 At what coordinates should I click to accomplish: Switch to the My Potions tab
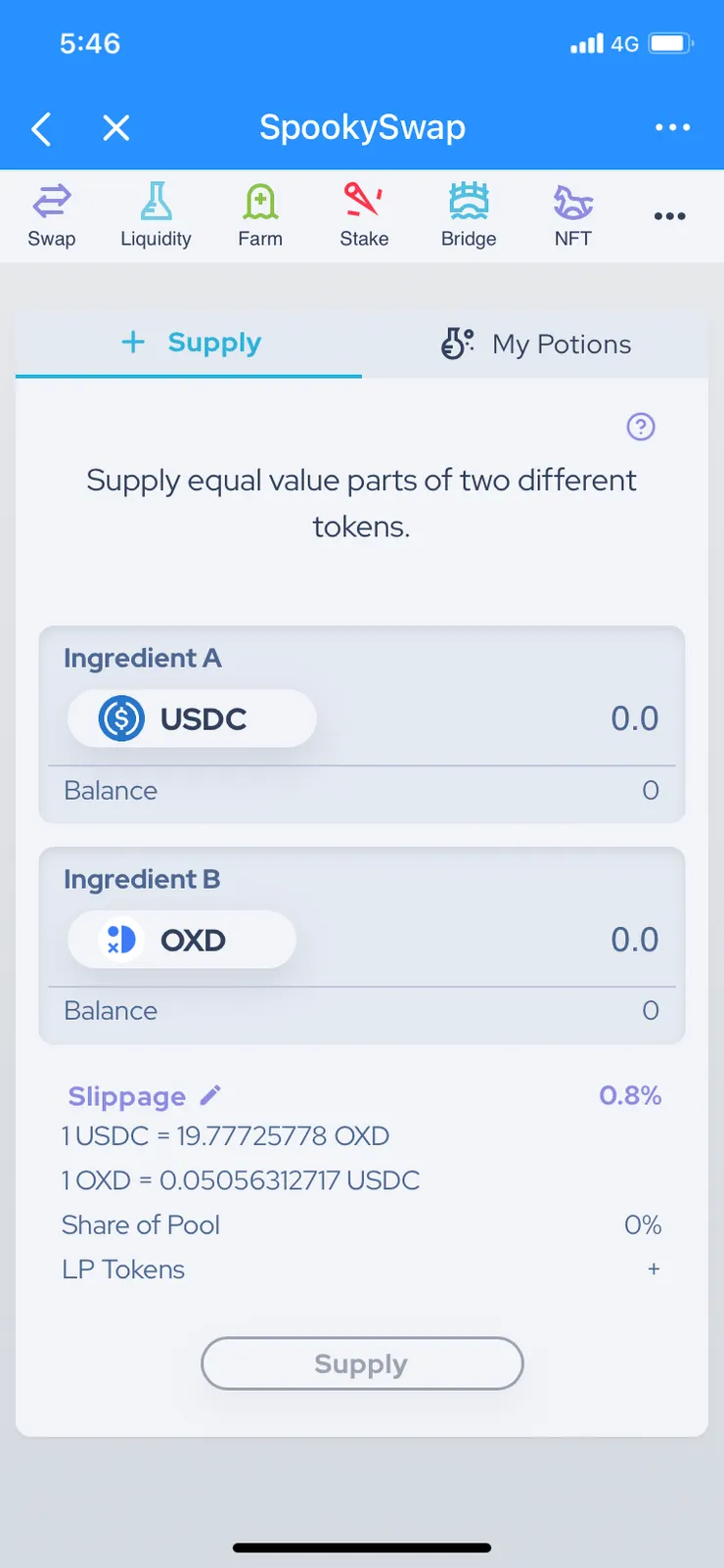(535, 345)
